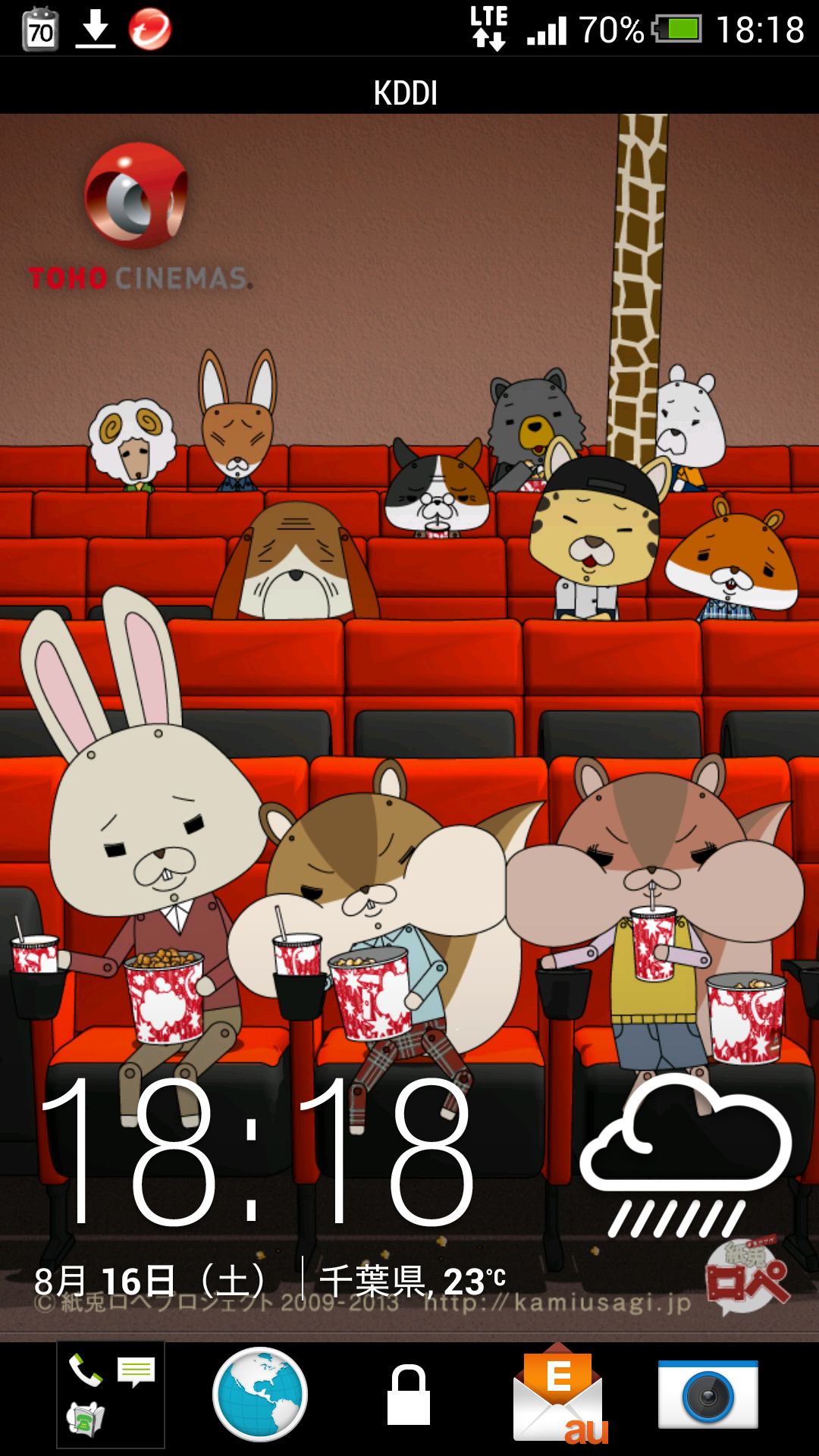Launch the globe browser app
Viewport: 819px width, 1456px height.
coord(260,1394)
